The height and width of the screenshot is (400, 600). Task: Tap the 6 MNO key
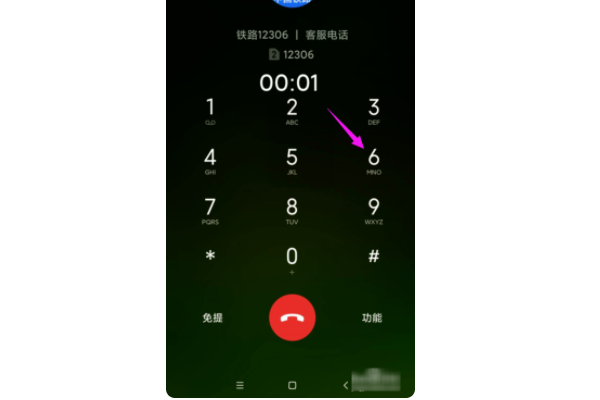[x=373, y=159]
